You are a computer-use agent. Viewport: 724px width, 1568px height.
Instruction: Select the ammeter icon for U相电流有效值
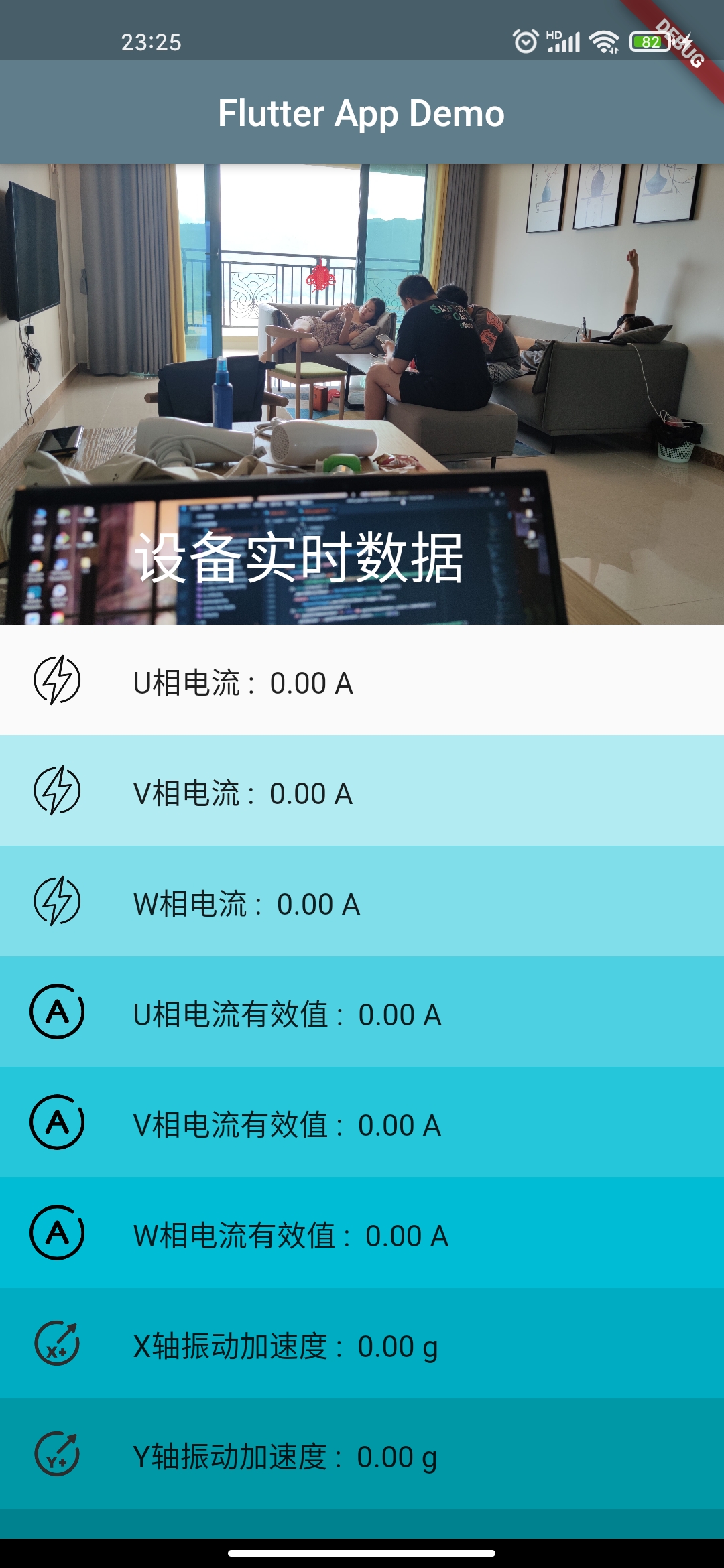tap(57, 1012)
